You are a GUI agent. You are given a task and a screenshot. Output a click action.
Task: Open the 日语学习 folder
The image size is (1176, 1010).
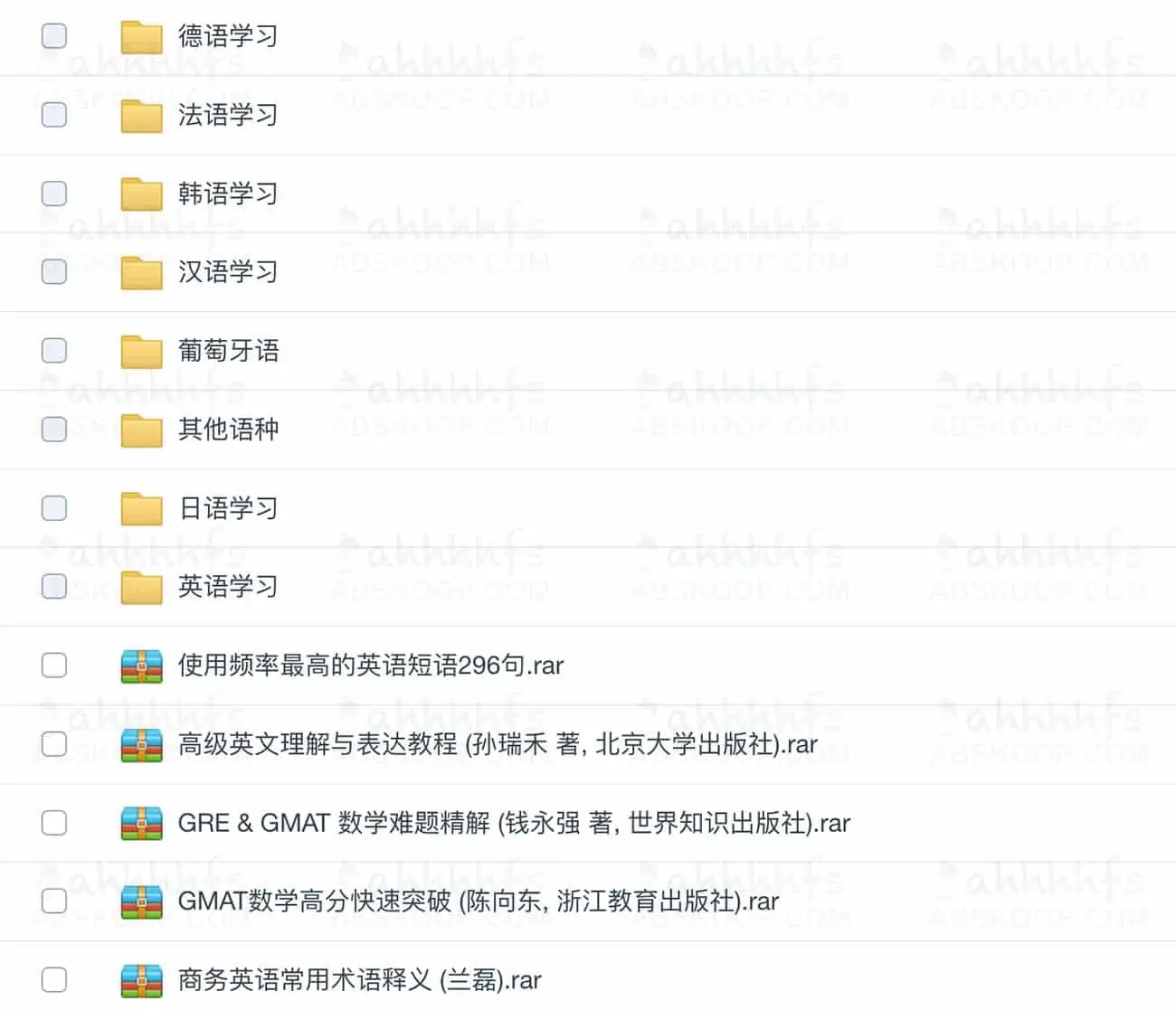click(x=228, y=508)
